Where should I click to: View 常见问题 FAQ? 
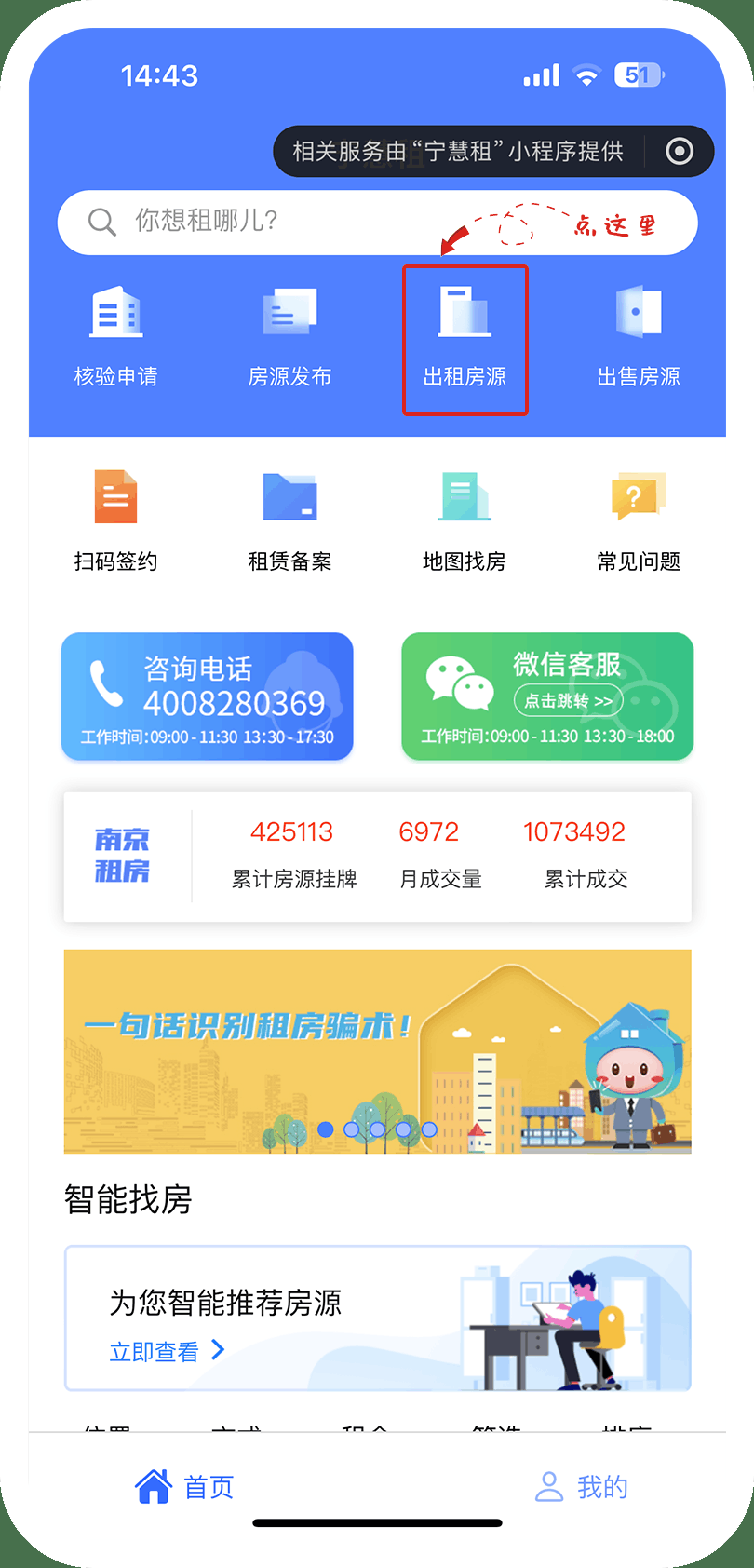point(639,521)
